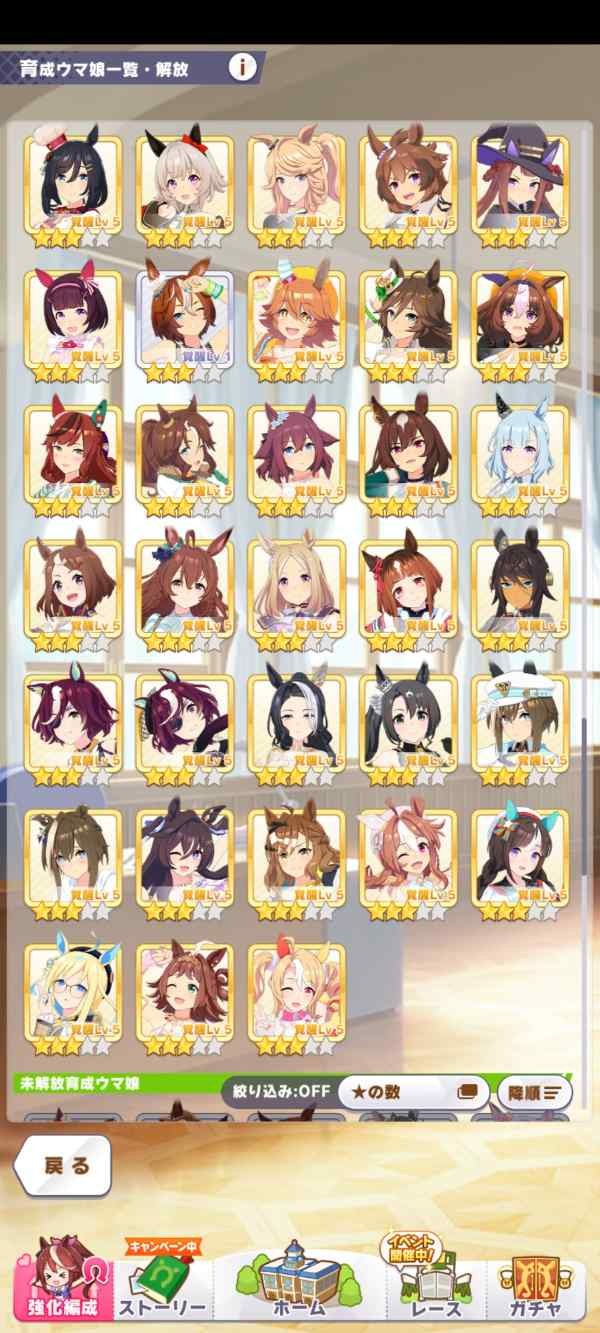
Task: Select the black-haired girl with chef hat
Action: [x=72, y=185]
